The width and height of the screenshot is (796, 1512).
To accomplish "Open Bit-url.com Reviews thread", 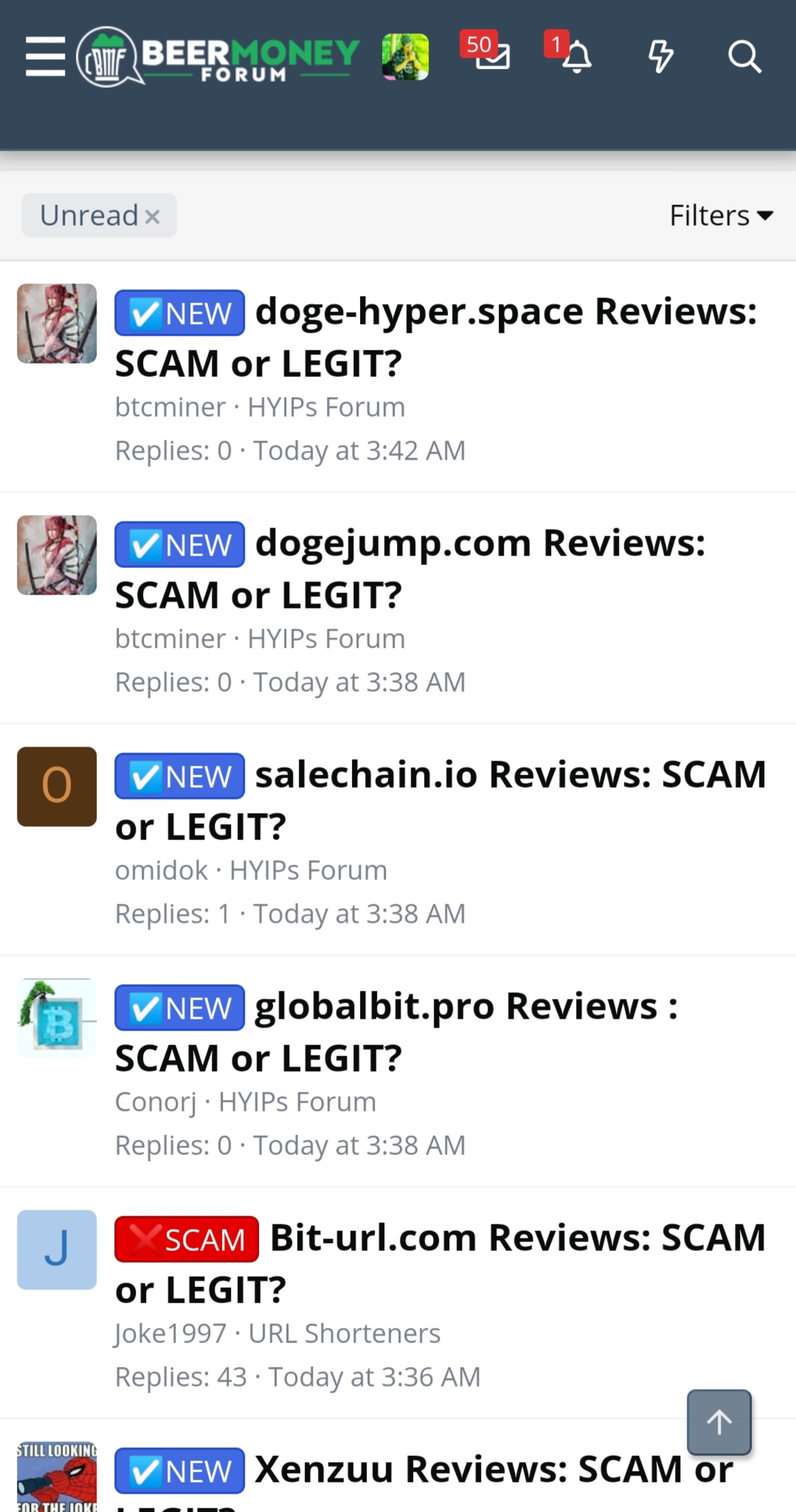I will [x=516, y=1238].
